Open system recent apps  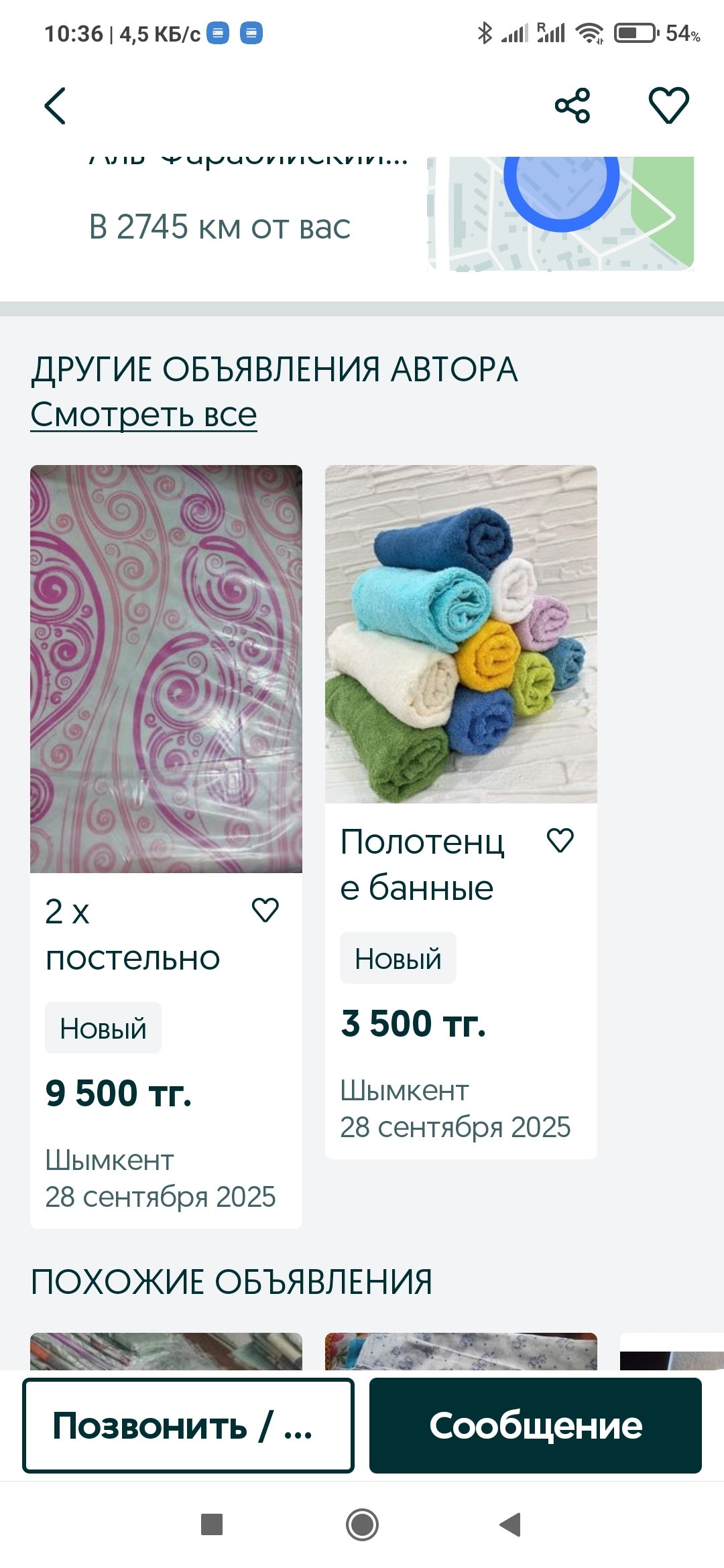click(212, 1524)
